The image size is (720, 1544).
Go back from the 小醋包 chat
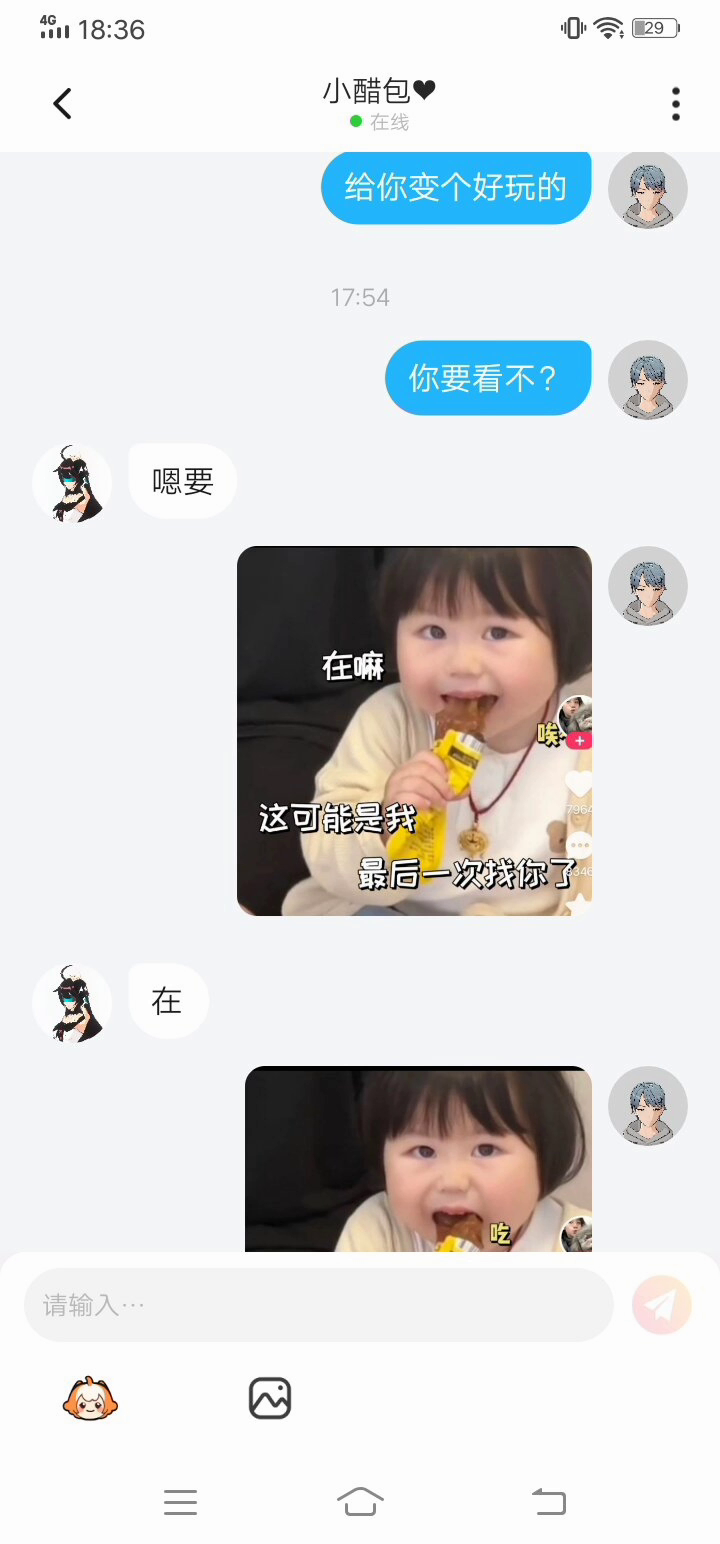click(62, 104)
